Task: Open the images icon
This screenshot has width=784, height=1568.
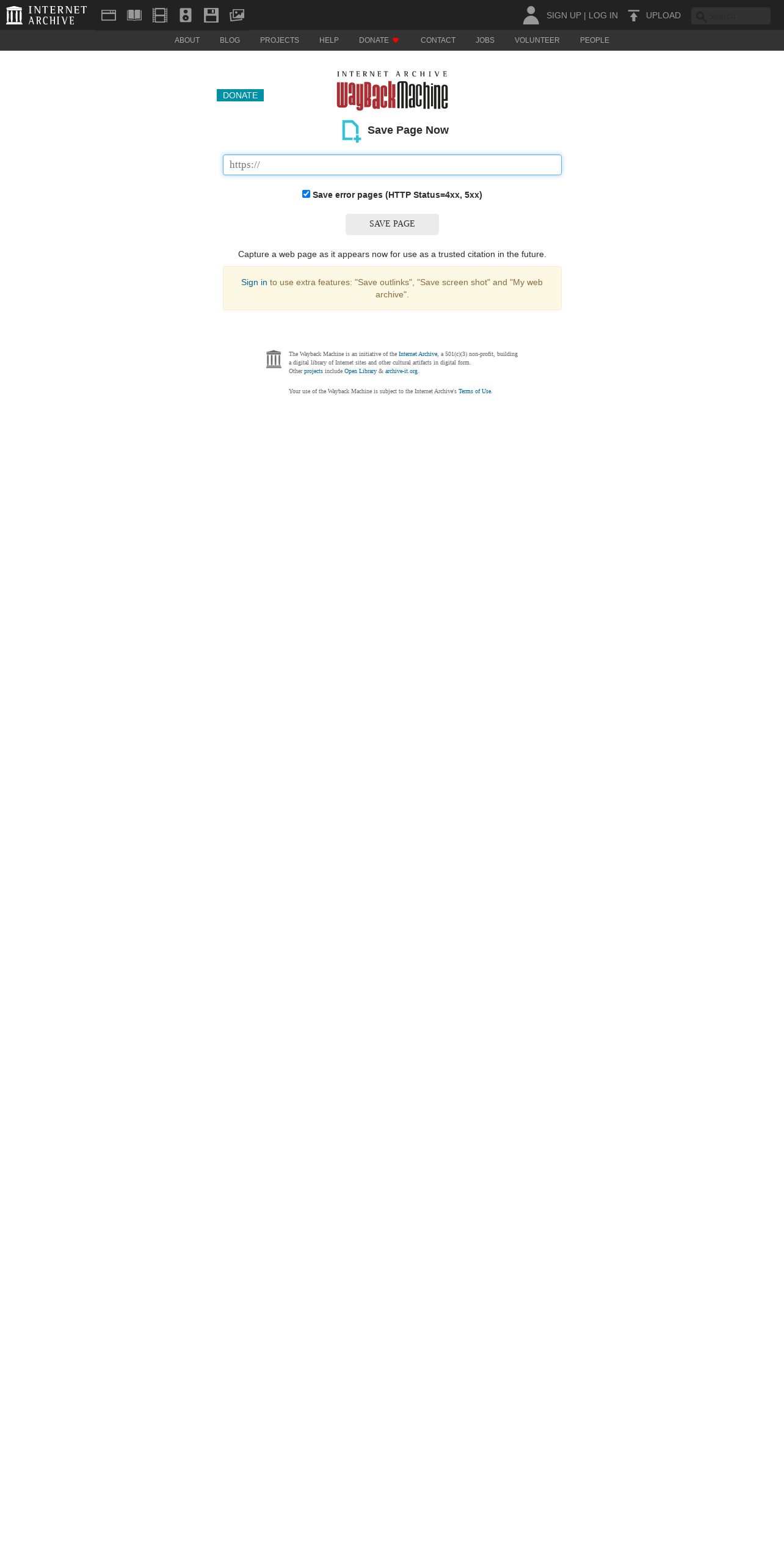Action: tap(237, 15)
